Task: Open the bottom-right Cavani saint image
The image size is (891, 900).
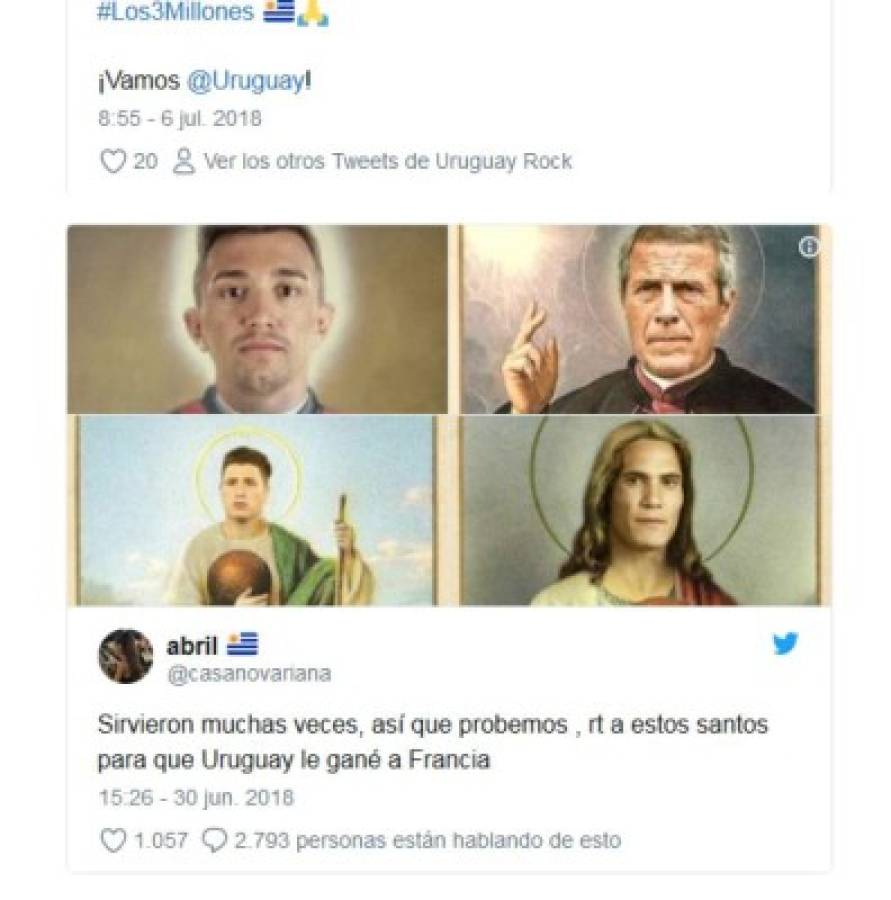Action: pos(645,515)
